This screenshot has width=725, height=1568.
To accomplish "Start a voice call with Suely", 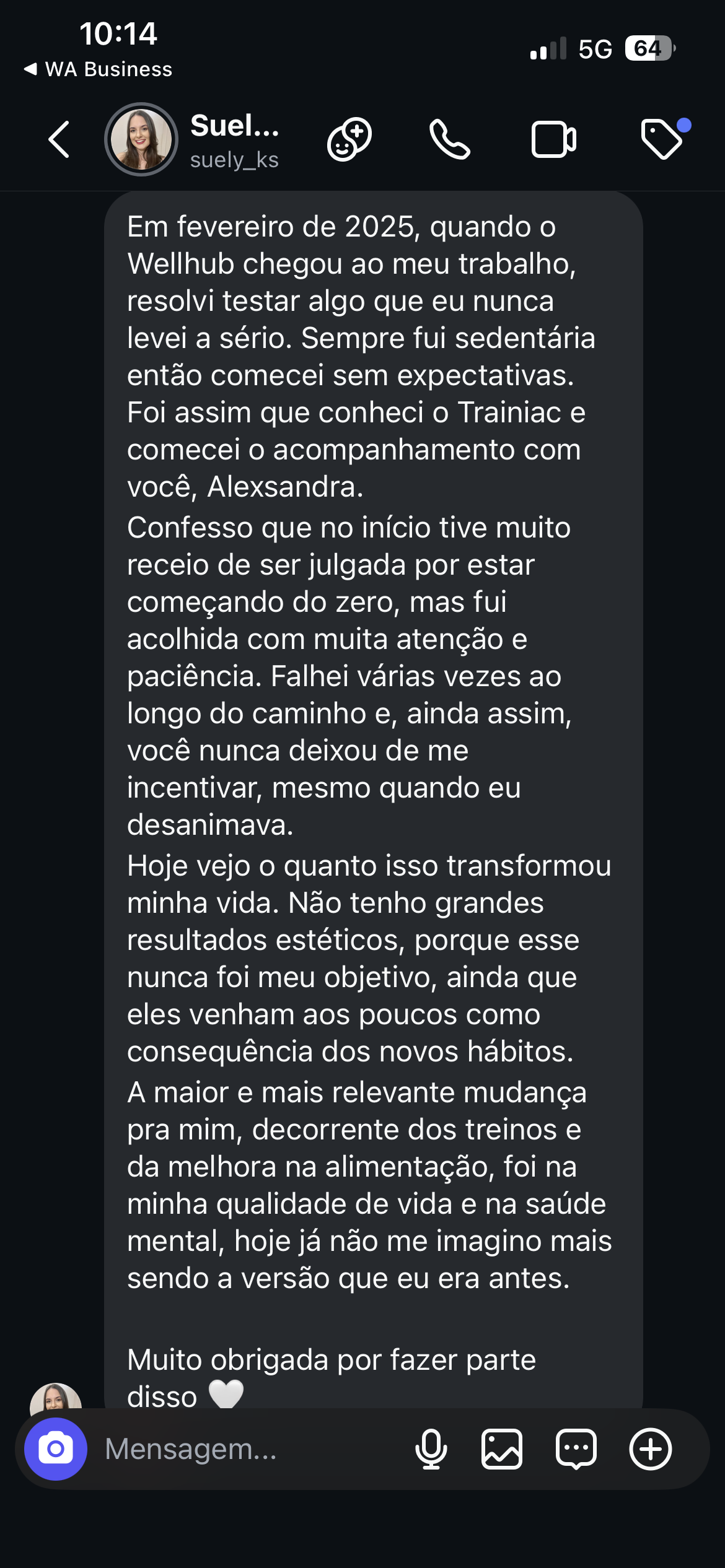I will 450,139.
